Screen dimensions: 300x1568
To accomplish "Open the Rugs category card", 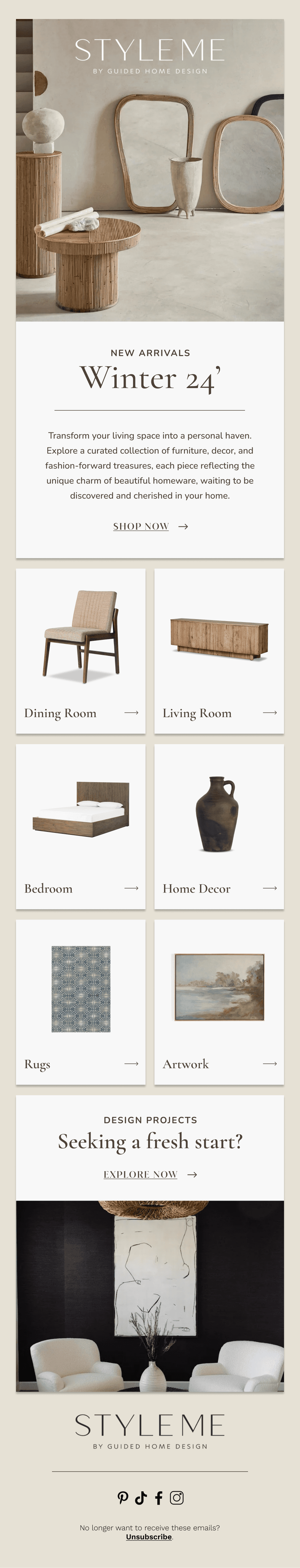I will point(80,1001).
